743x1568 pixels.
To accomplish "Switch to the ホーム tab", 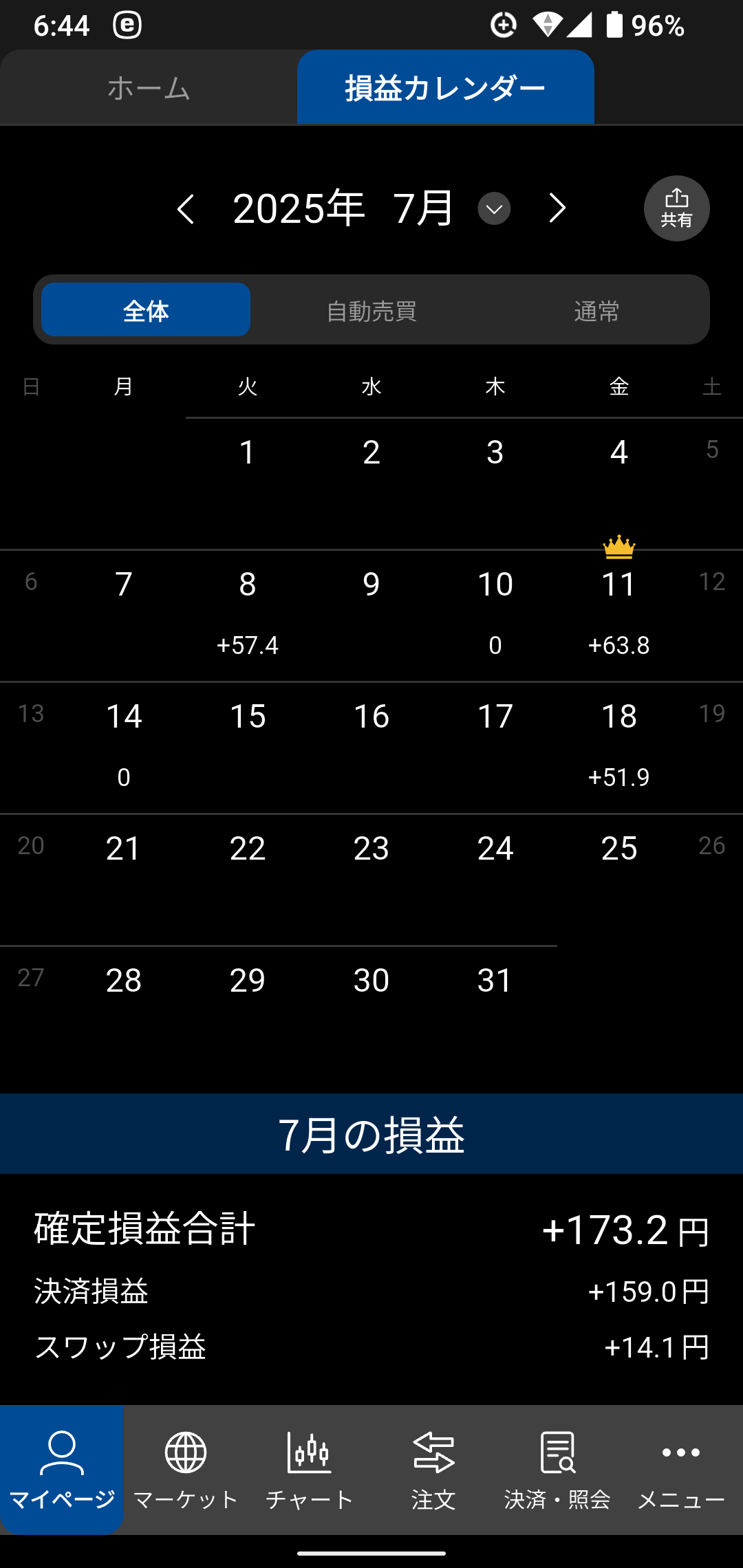I will point(149,87).
